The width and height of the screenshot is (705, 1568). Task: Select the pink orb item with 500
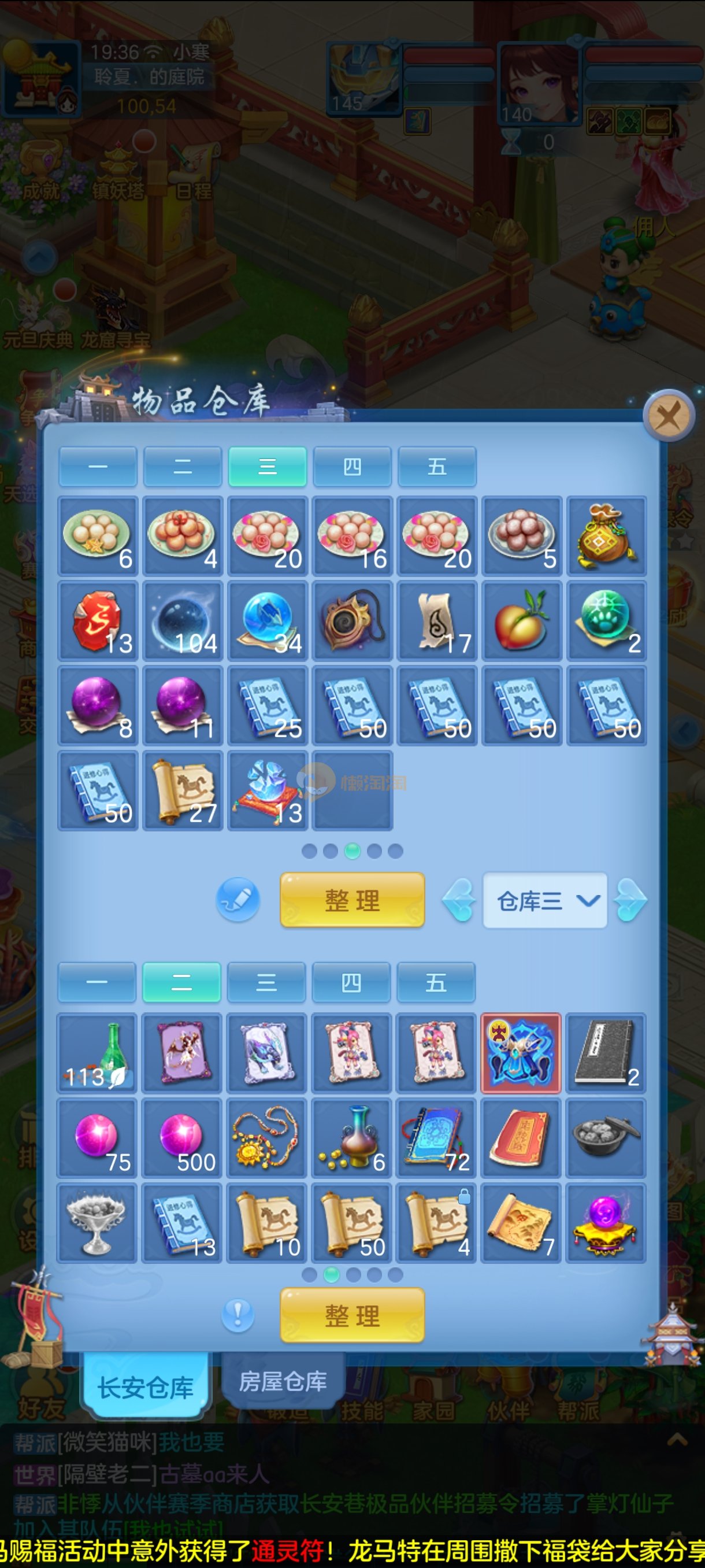point(182,1138)
